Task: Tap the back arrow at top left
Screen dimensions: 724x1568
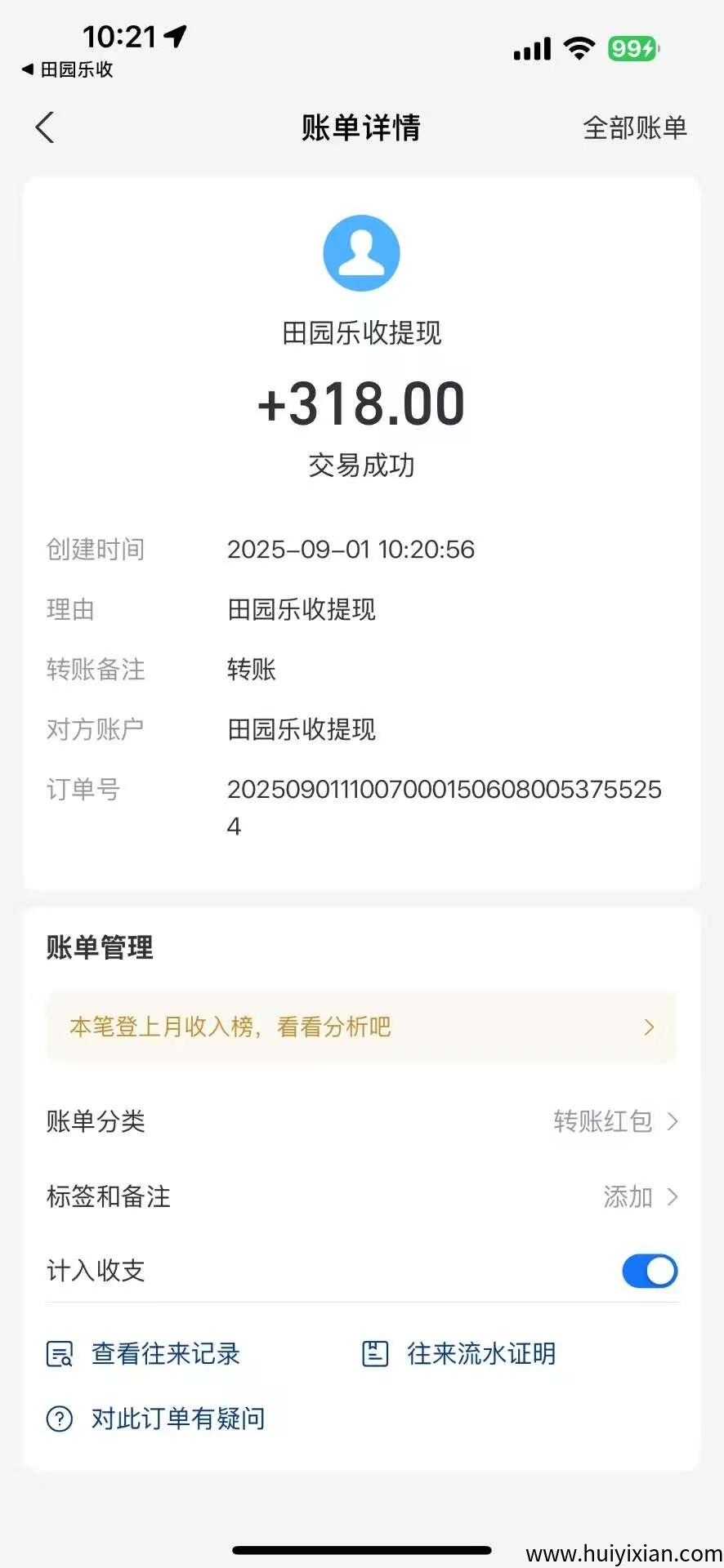Action: coord(45,127)
